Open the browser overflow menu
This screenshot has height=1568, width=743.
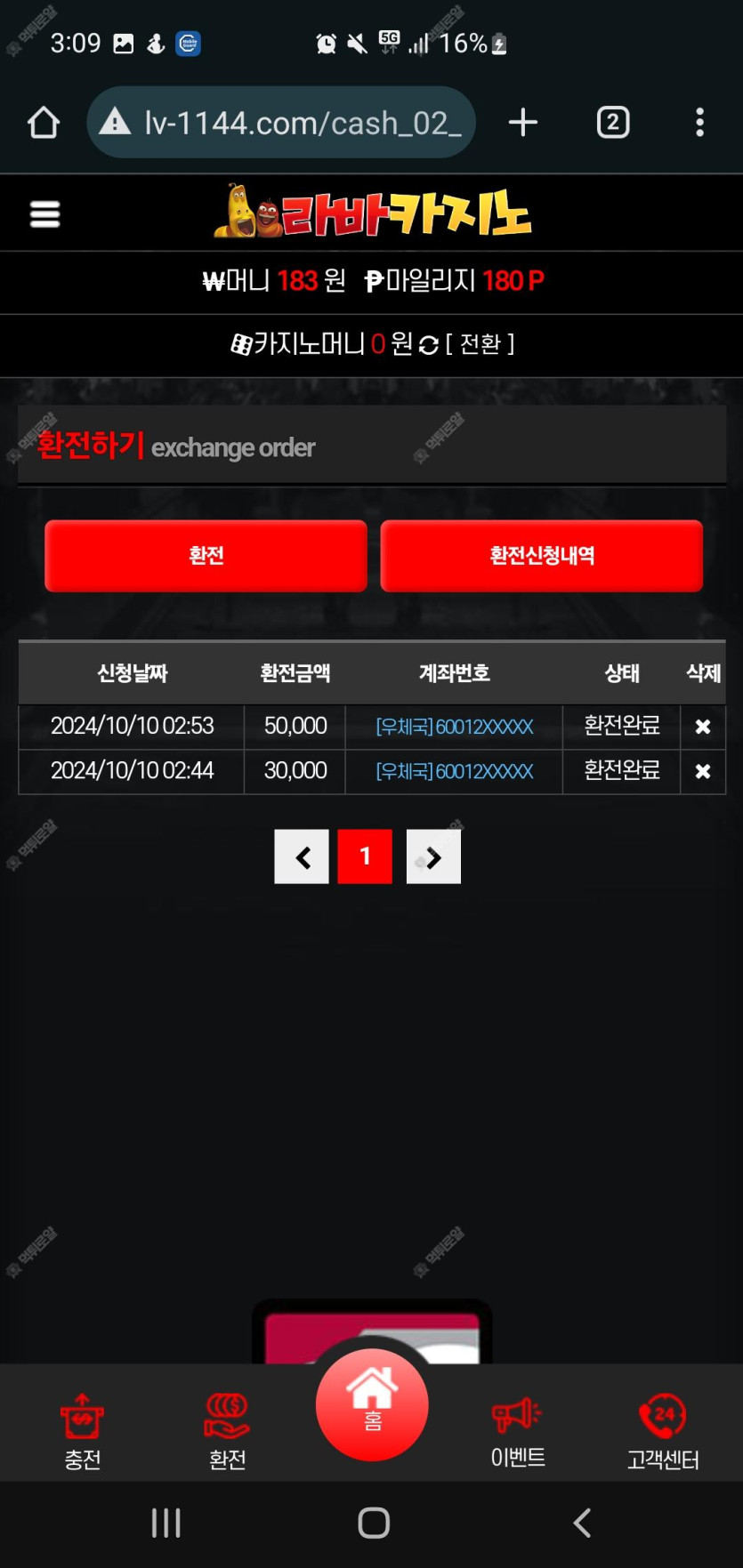click(x=699, y=123)
